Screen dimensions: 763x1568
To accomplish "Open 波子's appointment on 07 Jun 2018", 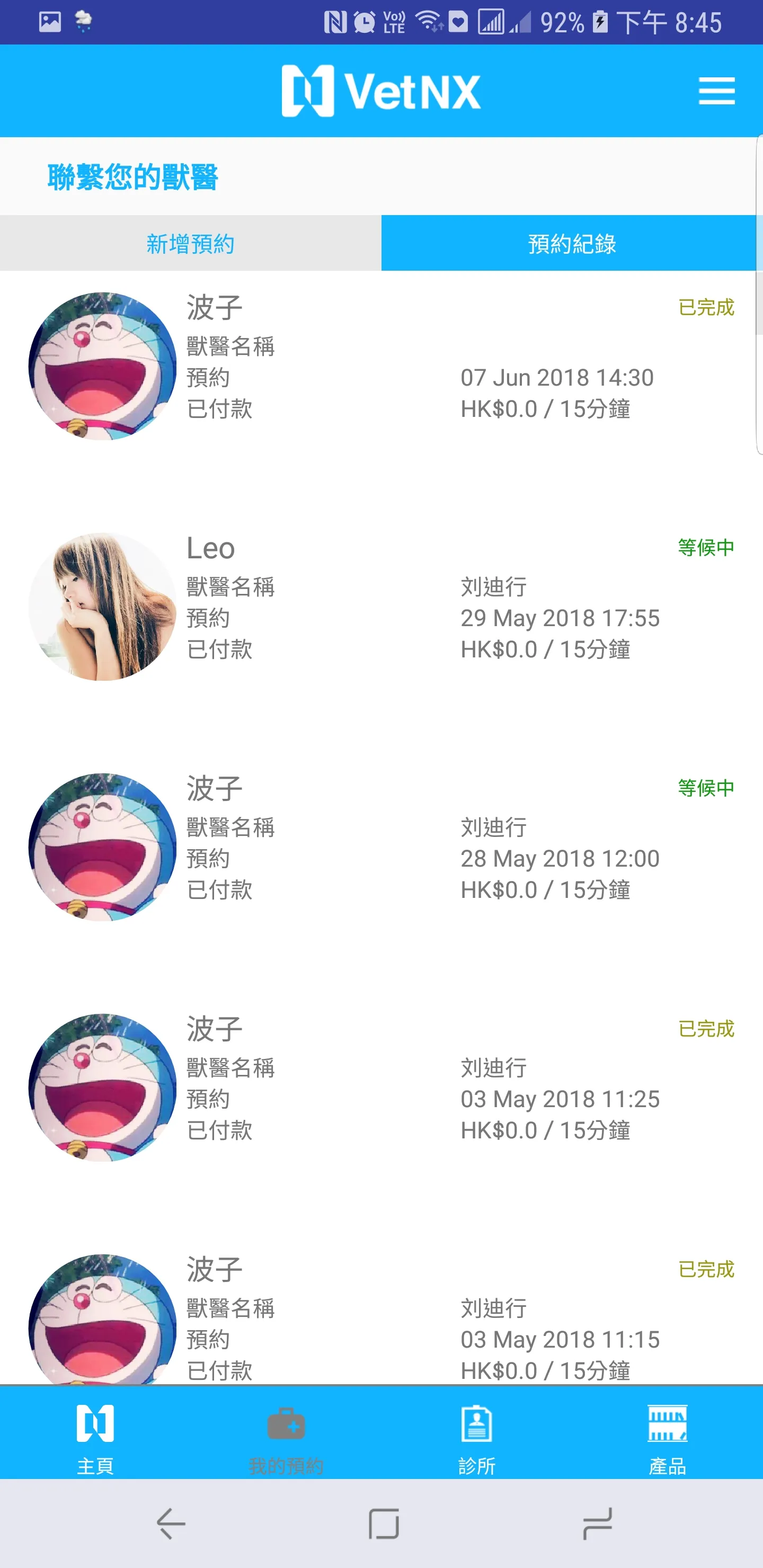I will click(x=381, y=365).
